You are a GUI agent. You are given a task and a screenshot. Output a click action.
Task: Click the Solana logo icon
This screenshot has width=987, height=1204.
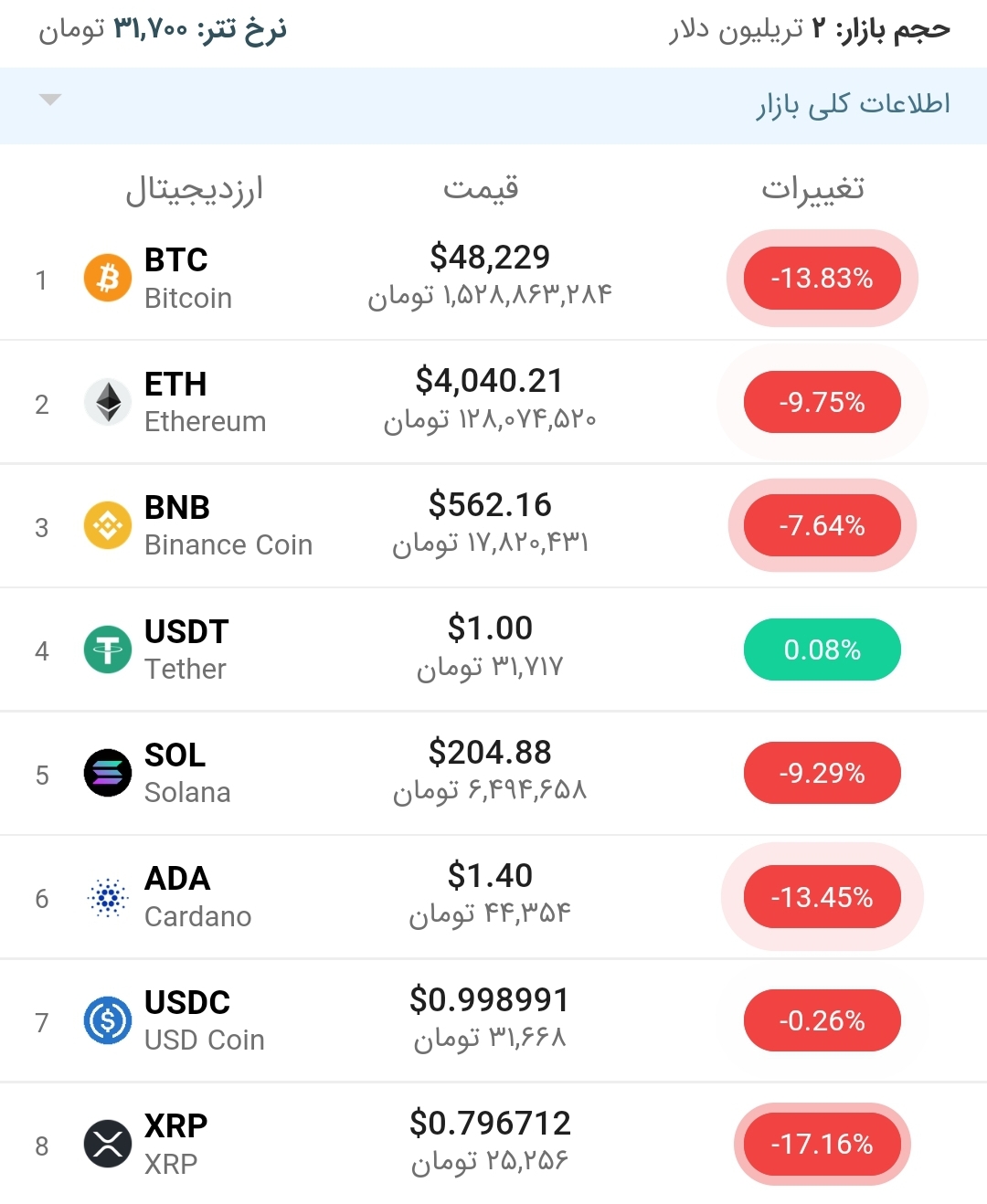click(107, 773)
